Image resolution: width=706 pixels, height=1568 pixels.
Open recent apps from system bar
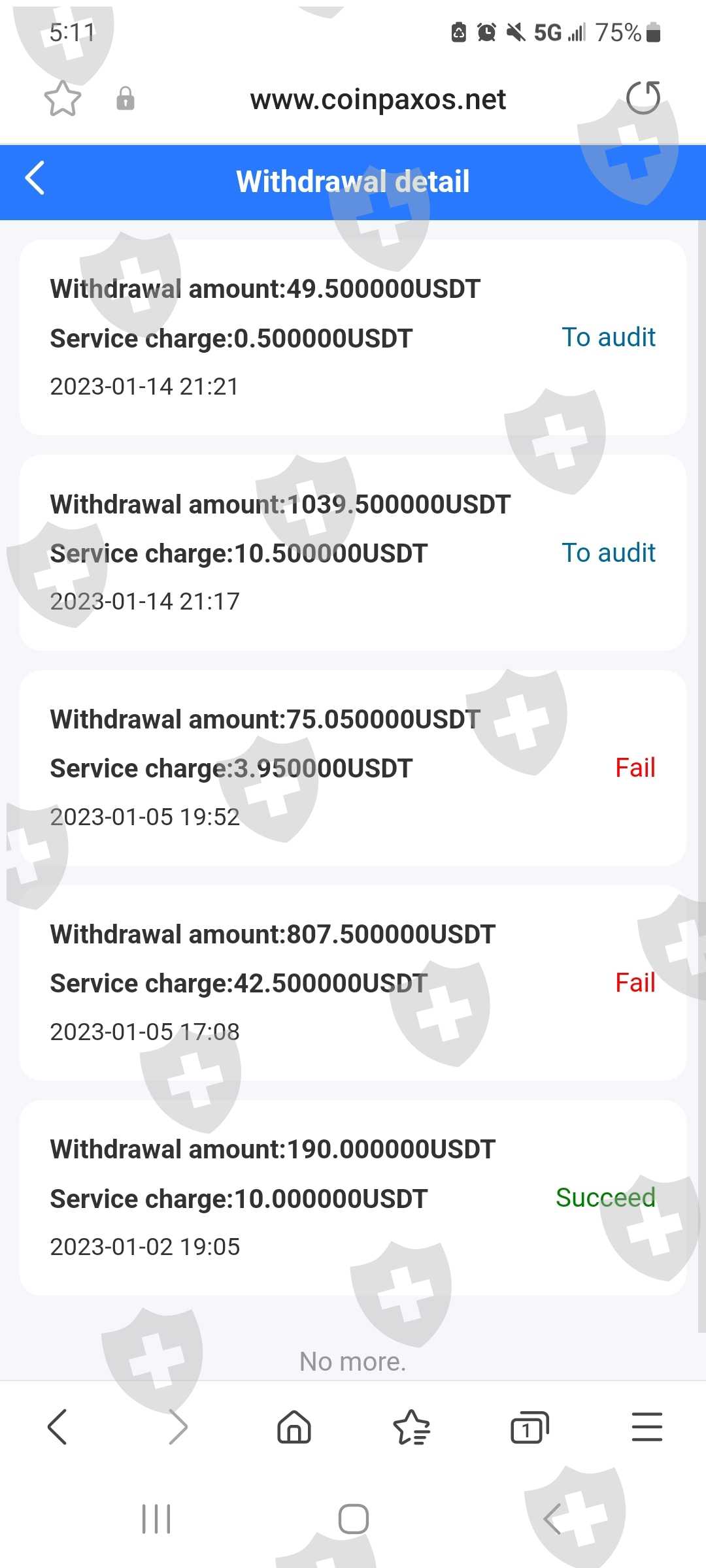pyautogui.click(x=156, y=1519)
